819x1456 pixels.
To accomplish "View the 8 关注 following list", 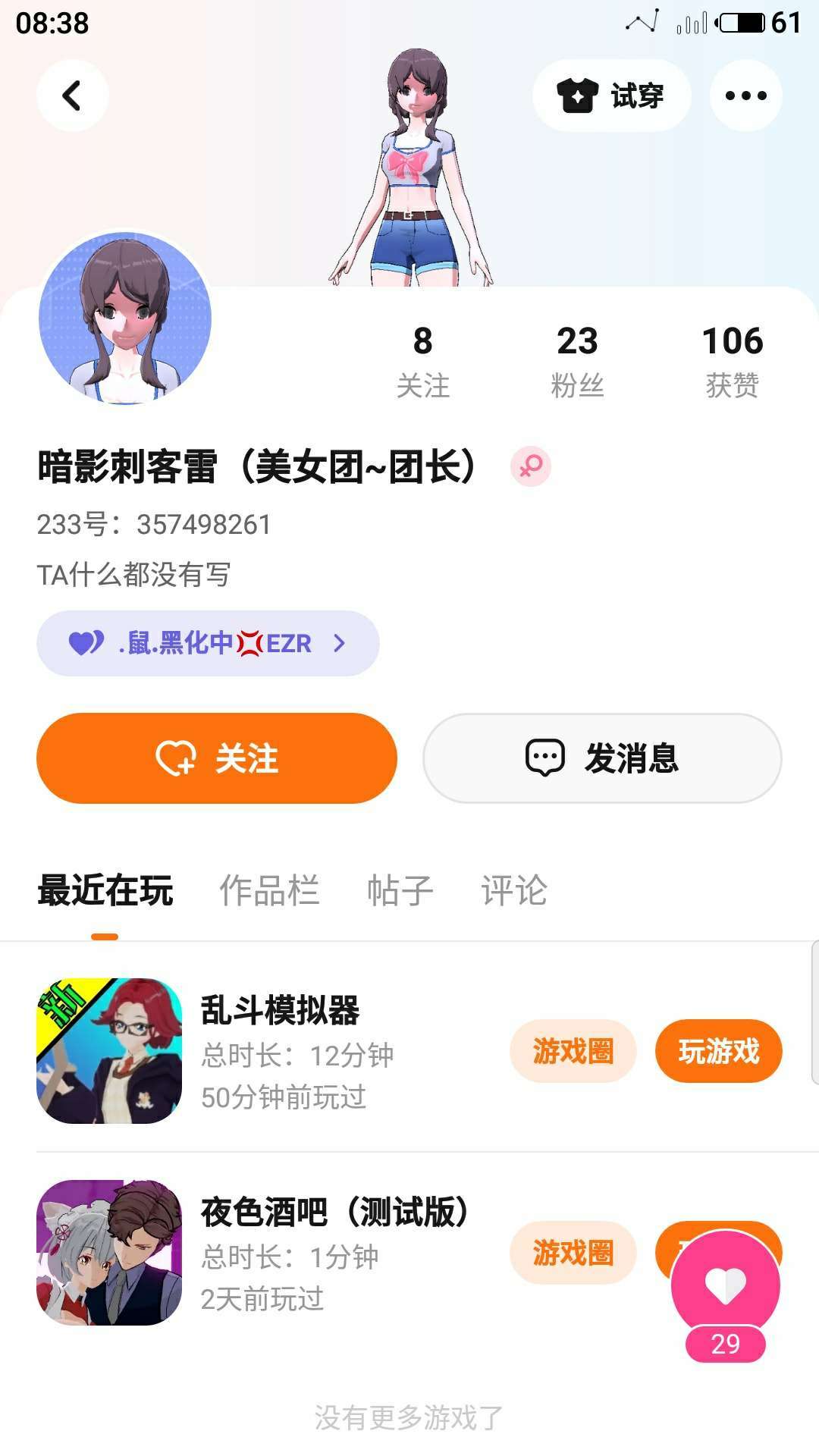I will [x=423, y=361].
